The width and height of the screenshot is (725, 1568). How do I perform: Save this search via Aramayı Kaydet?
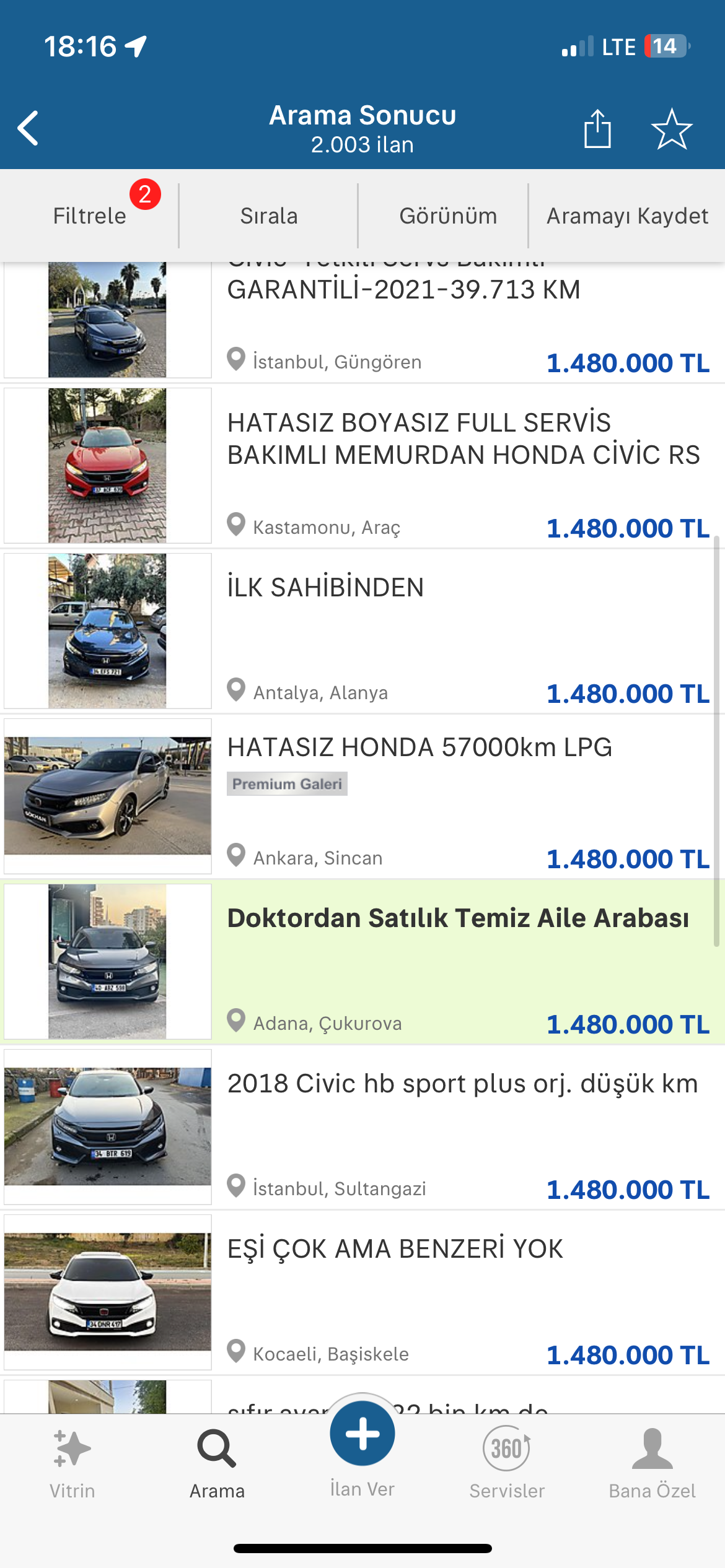pos(627,216)
